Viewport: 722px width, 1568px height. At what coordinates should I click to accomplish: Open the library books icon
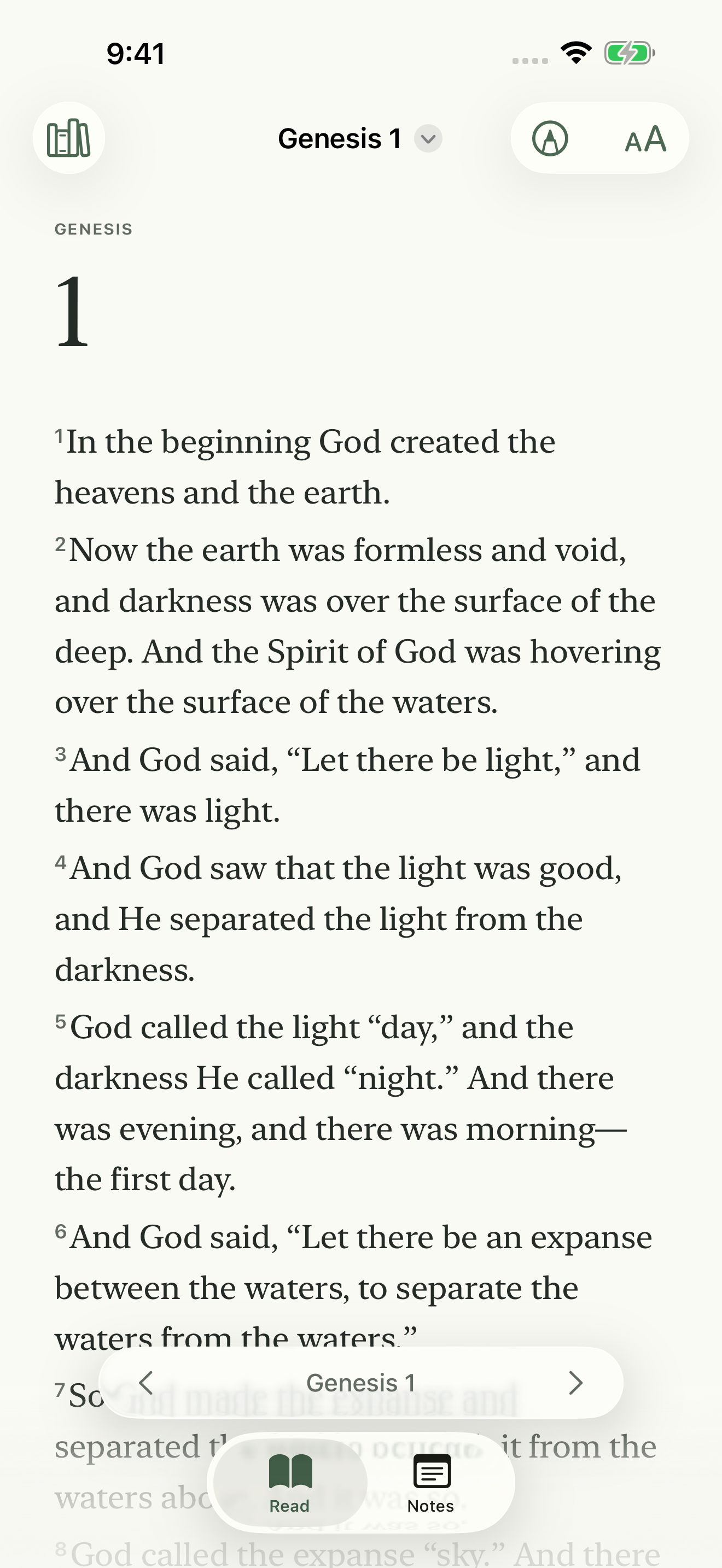pyautogui.click(x=69, y=138)
